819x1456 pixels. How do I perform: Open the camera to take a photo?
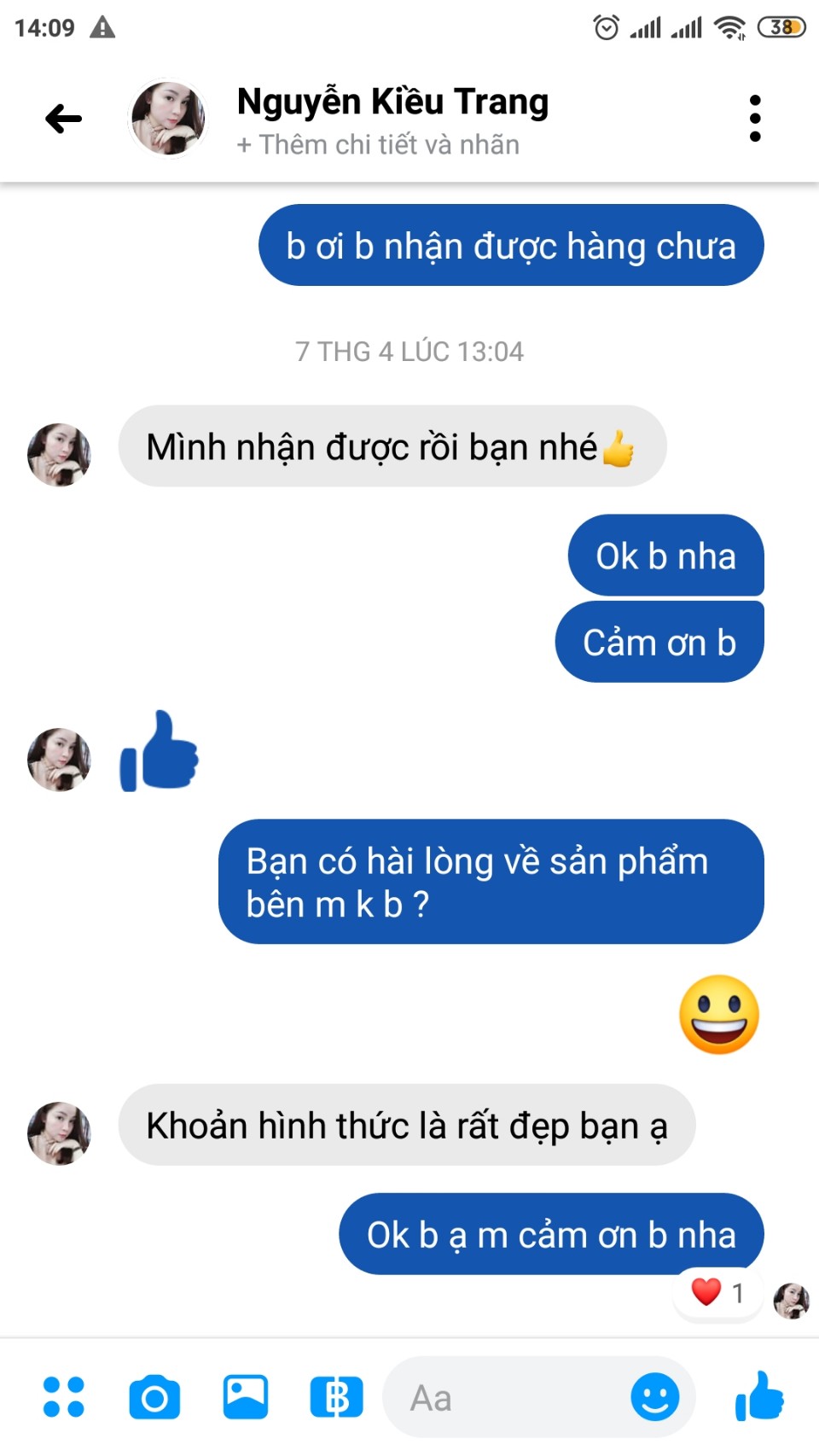154,1397
